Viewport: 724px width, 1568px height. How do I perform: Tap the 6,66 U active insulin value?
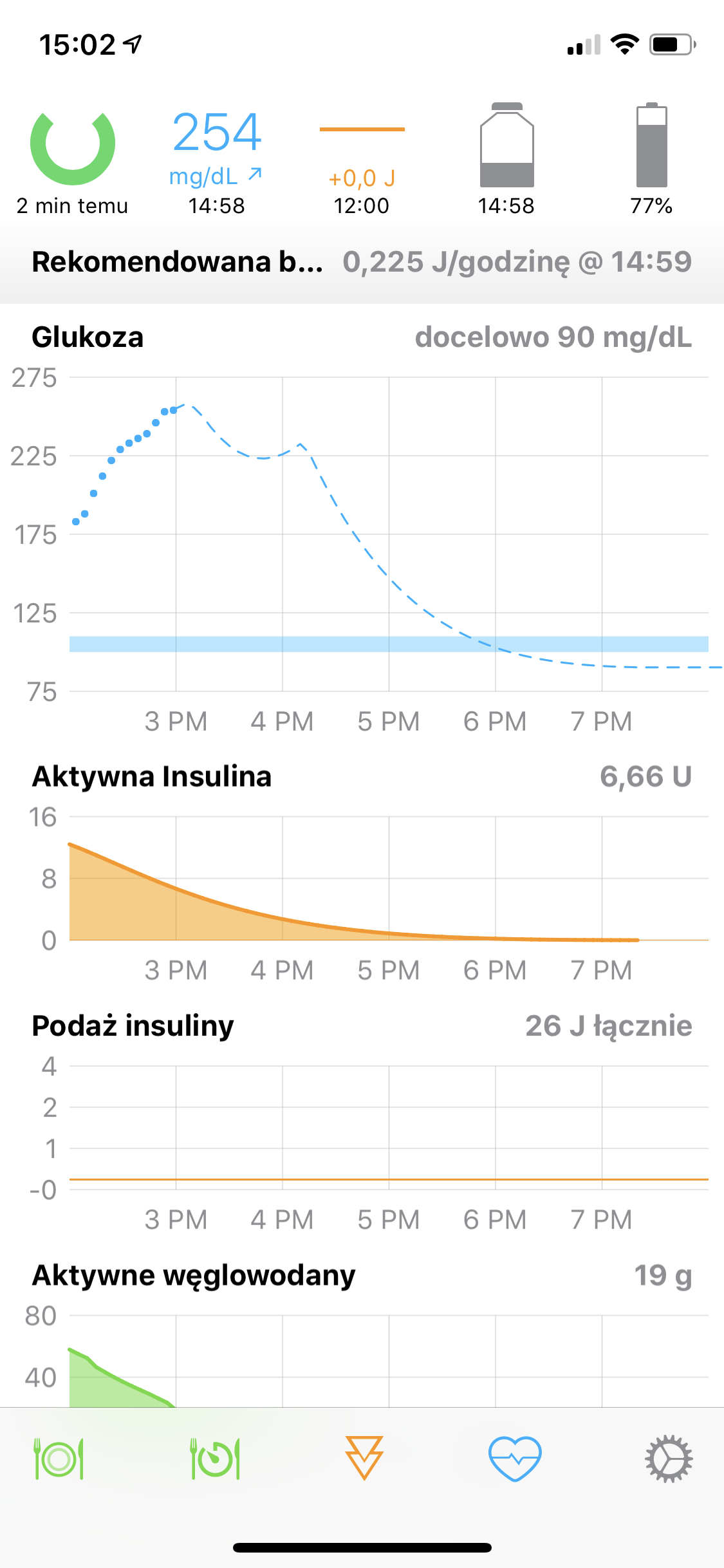click(645, 777)
